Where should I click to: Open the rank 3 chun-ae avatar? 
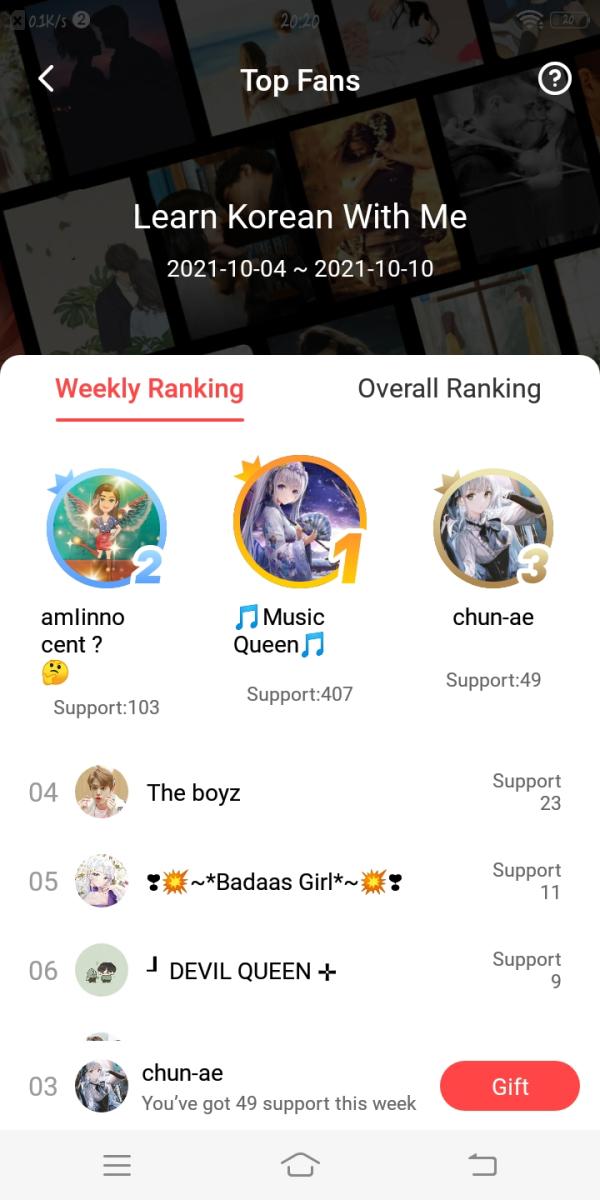click(492, 527)
